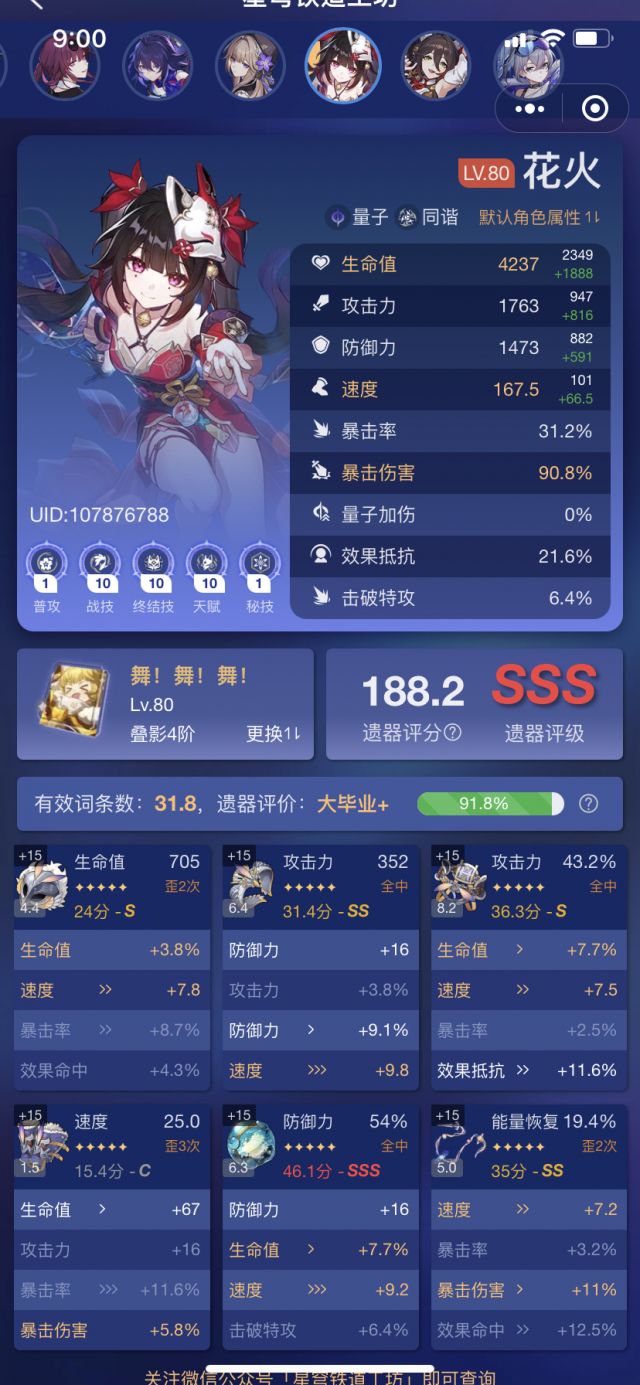The height and width of the screenshot is (1385, 640).
Task: Open the mini program more-options menu
Action: coord(529,108)
